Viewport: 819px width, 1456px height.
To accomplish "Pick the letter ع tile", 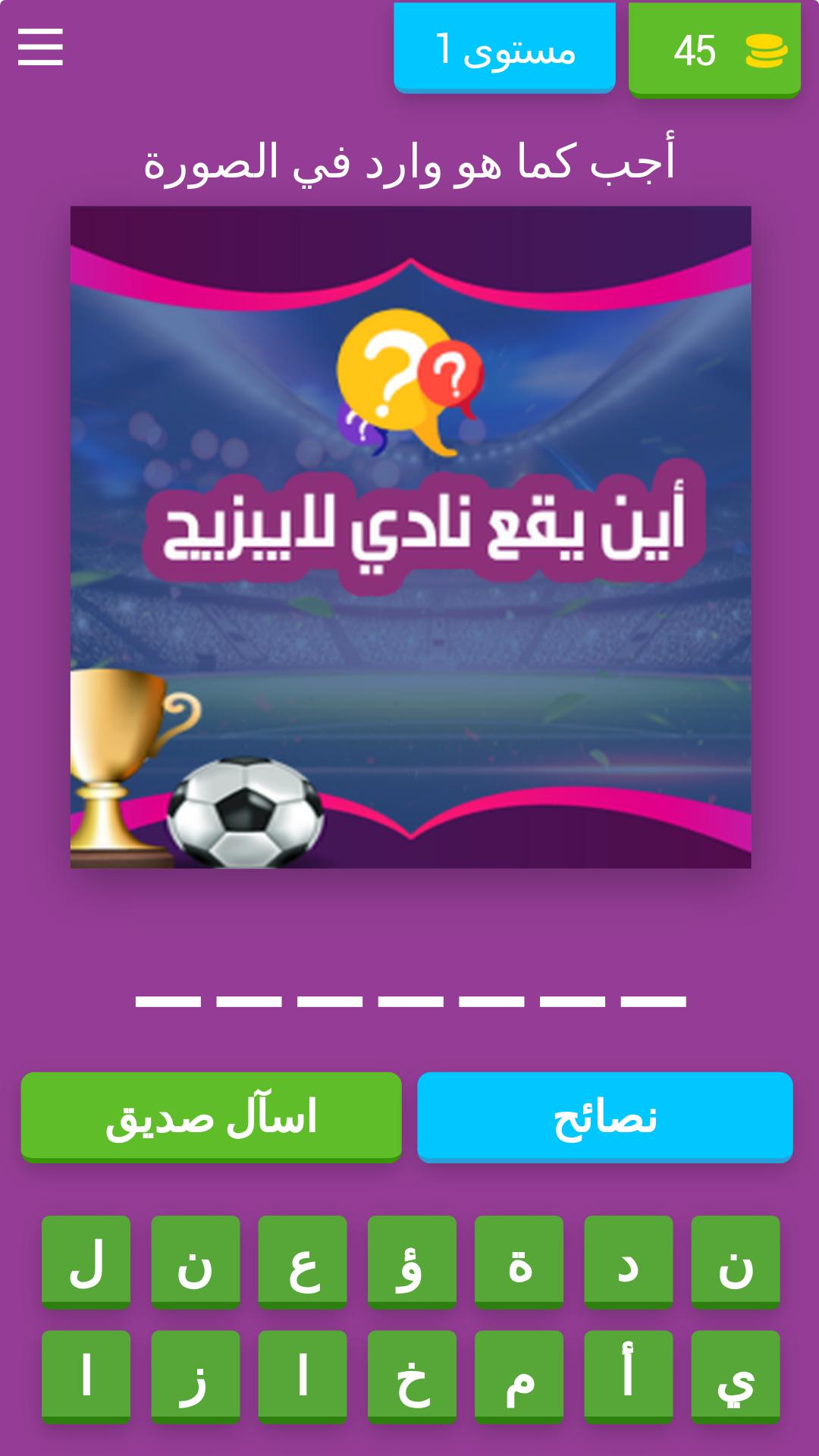I will [303, 1263].
